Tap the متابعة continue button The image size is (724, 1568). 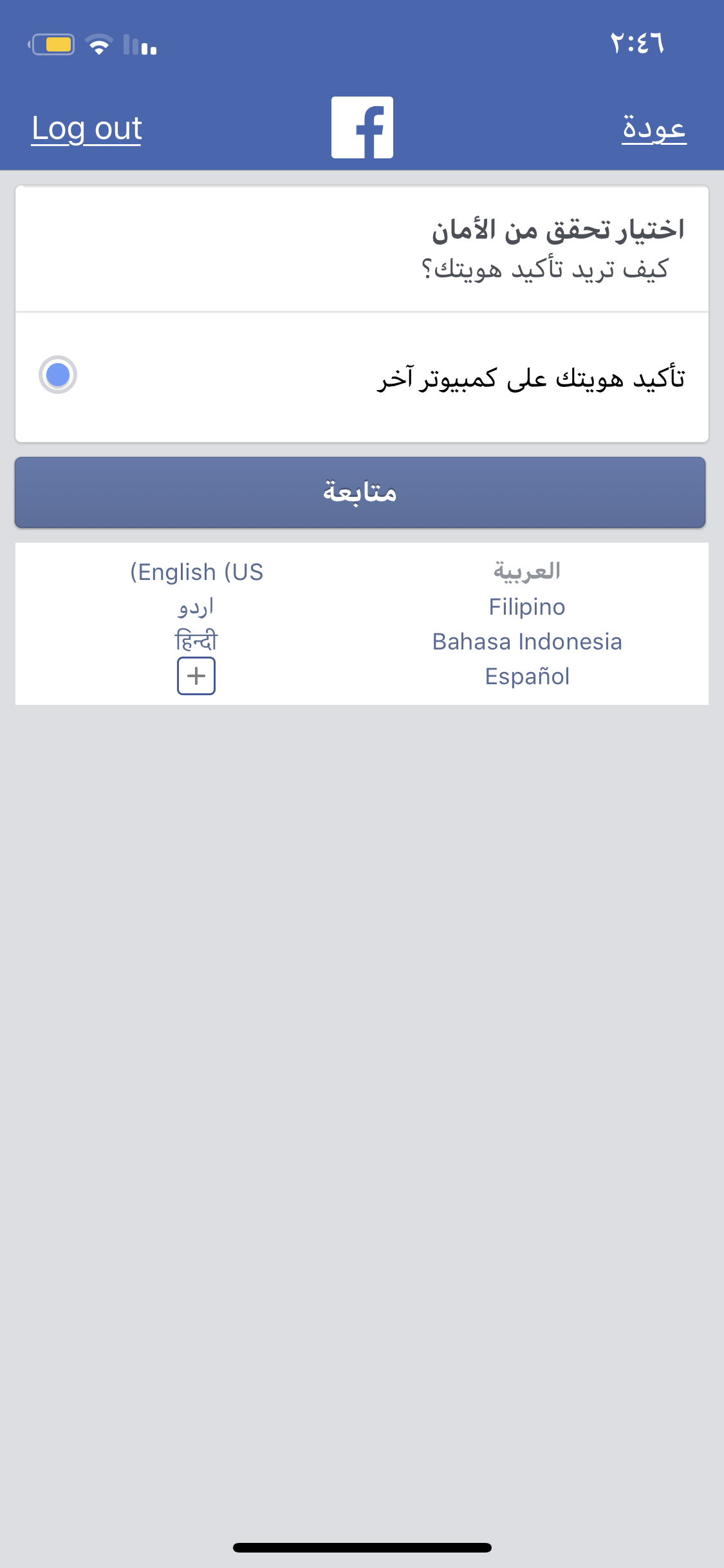coord(360,492)
